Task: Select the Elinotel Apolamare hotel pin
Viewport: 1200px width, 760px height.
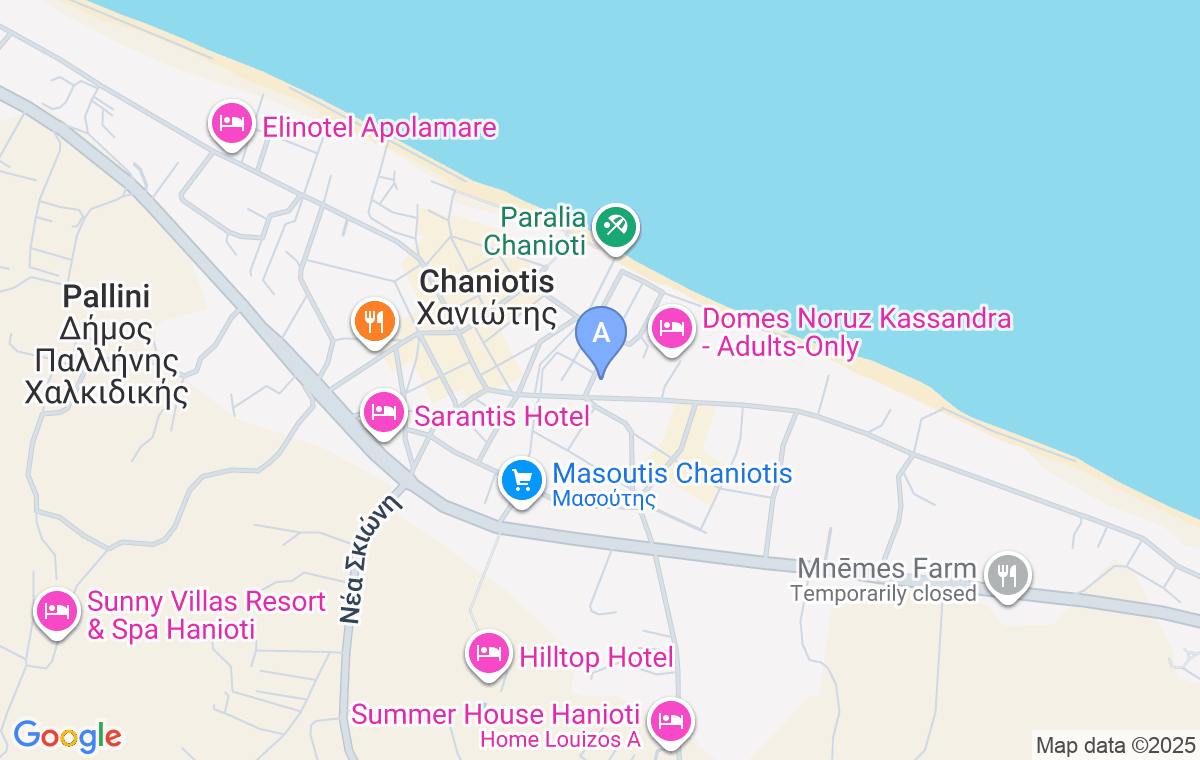Action: click(x=232, y=125)
